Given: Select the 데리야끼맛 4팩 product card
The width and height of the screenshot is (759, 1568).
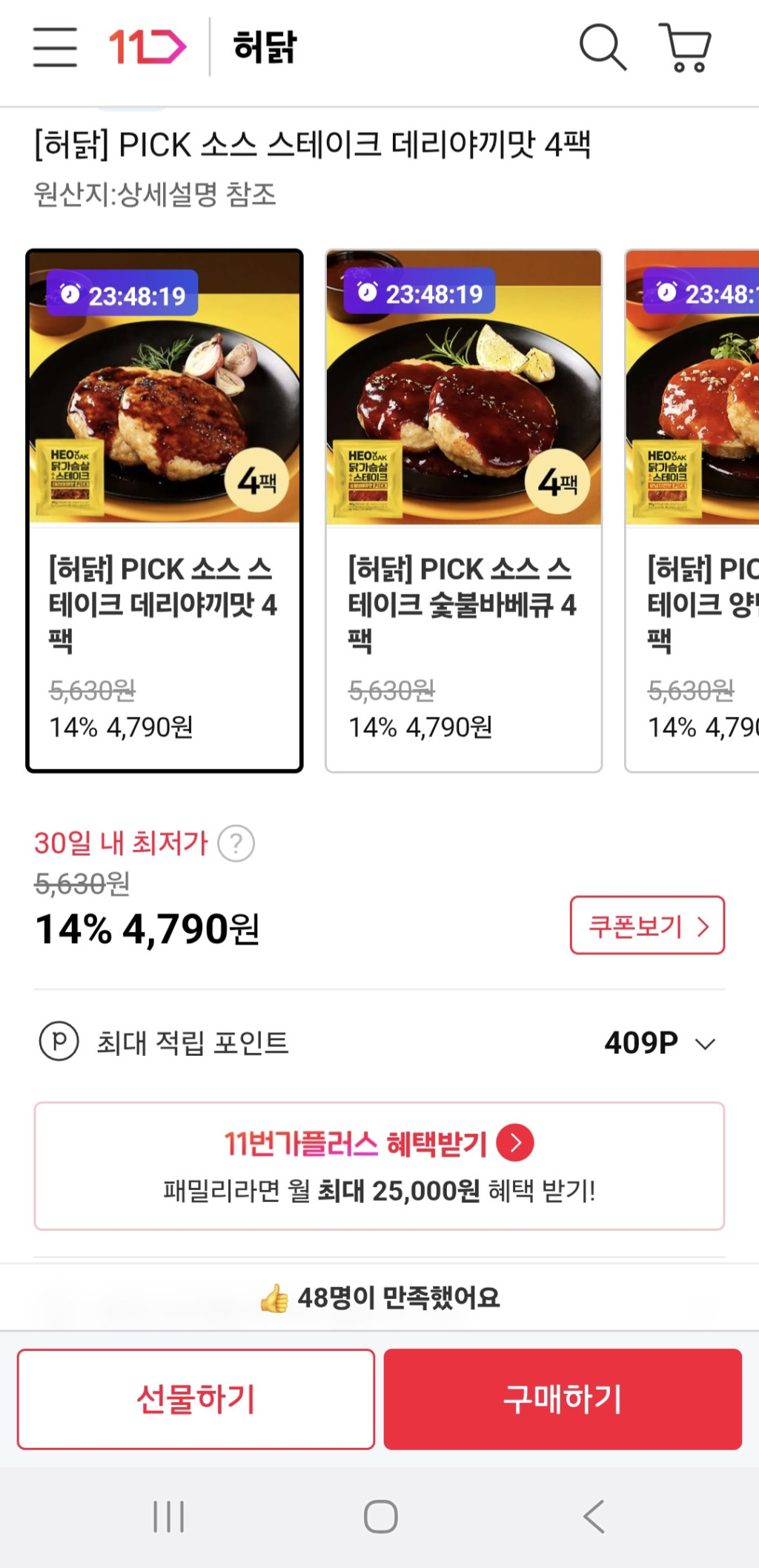Looking at the screenshot, I should click(165, 511).
